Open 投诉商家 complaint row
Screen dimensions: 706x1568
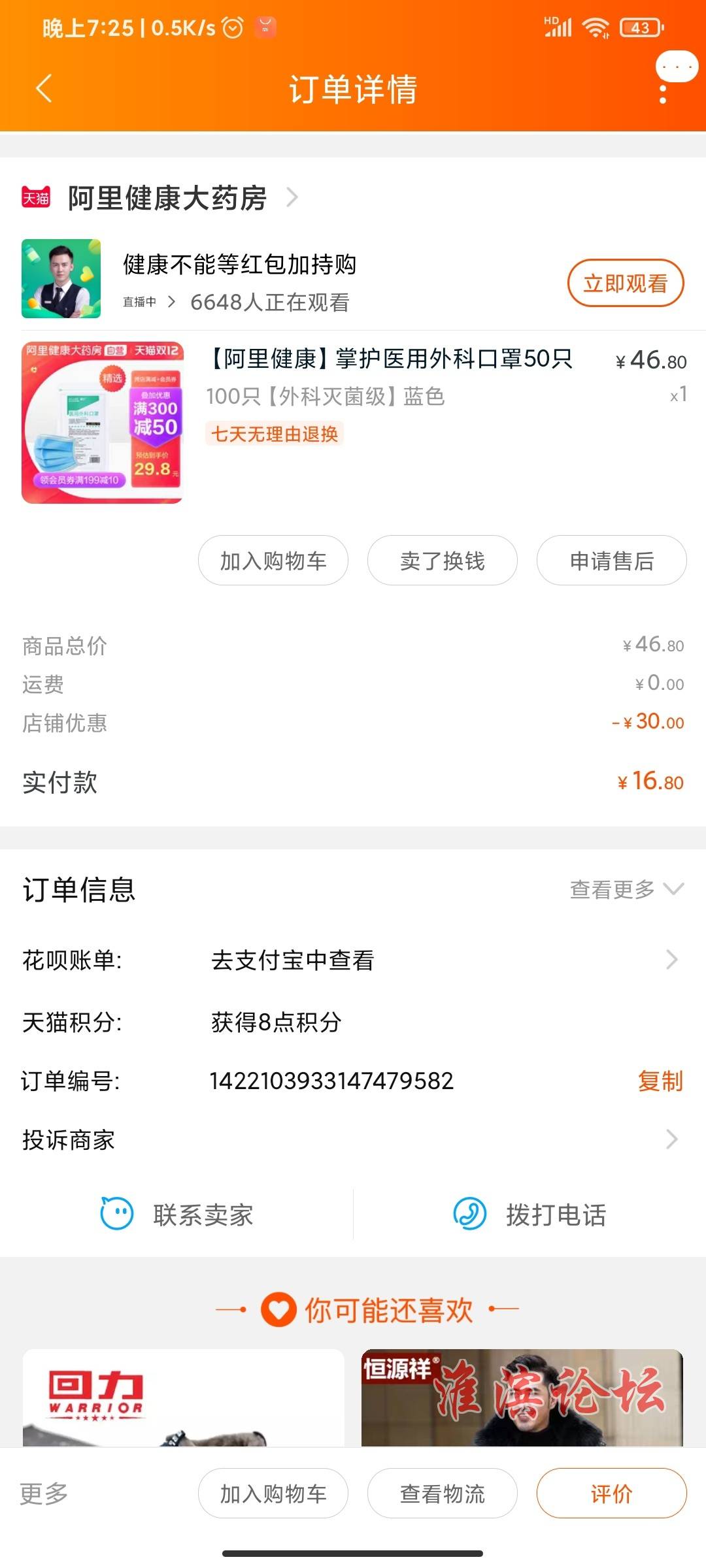(x=353, y=1139)
